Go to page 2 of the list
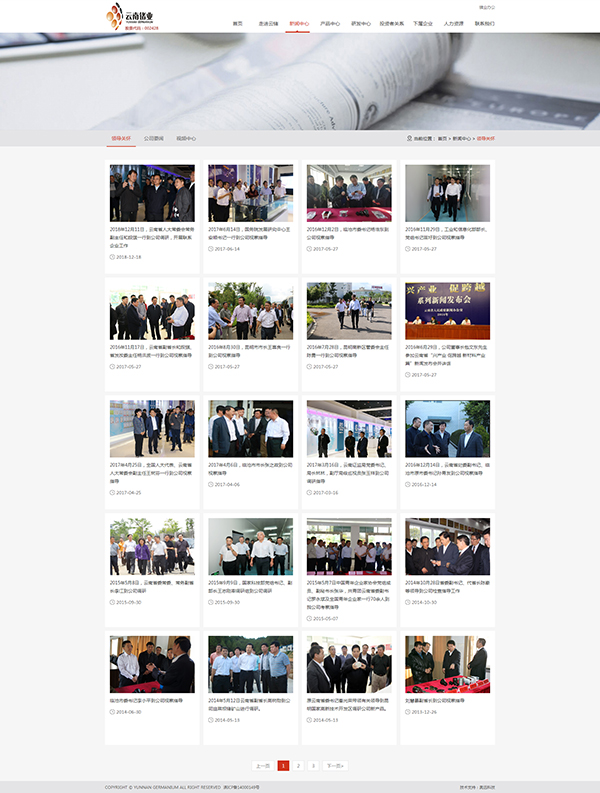Screen dimensions: 600x793 pyautogui.click(x=298, y=765)
